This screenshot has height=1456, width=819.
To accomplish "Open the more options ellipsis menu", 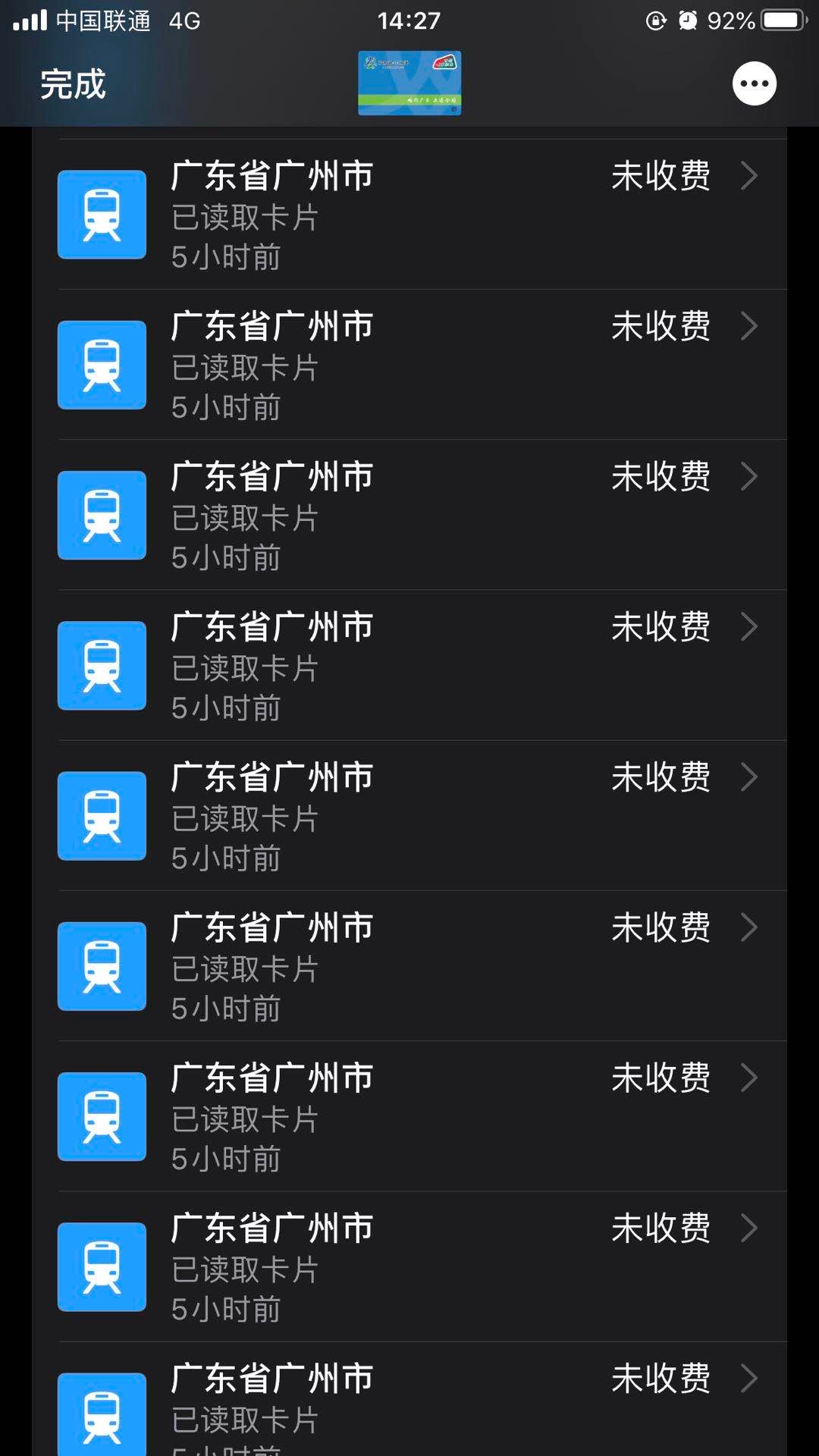I will (x=754, y=83).
